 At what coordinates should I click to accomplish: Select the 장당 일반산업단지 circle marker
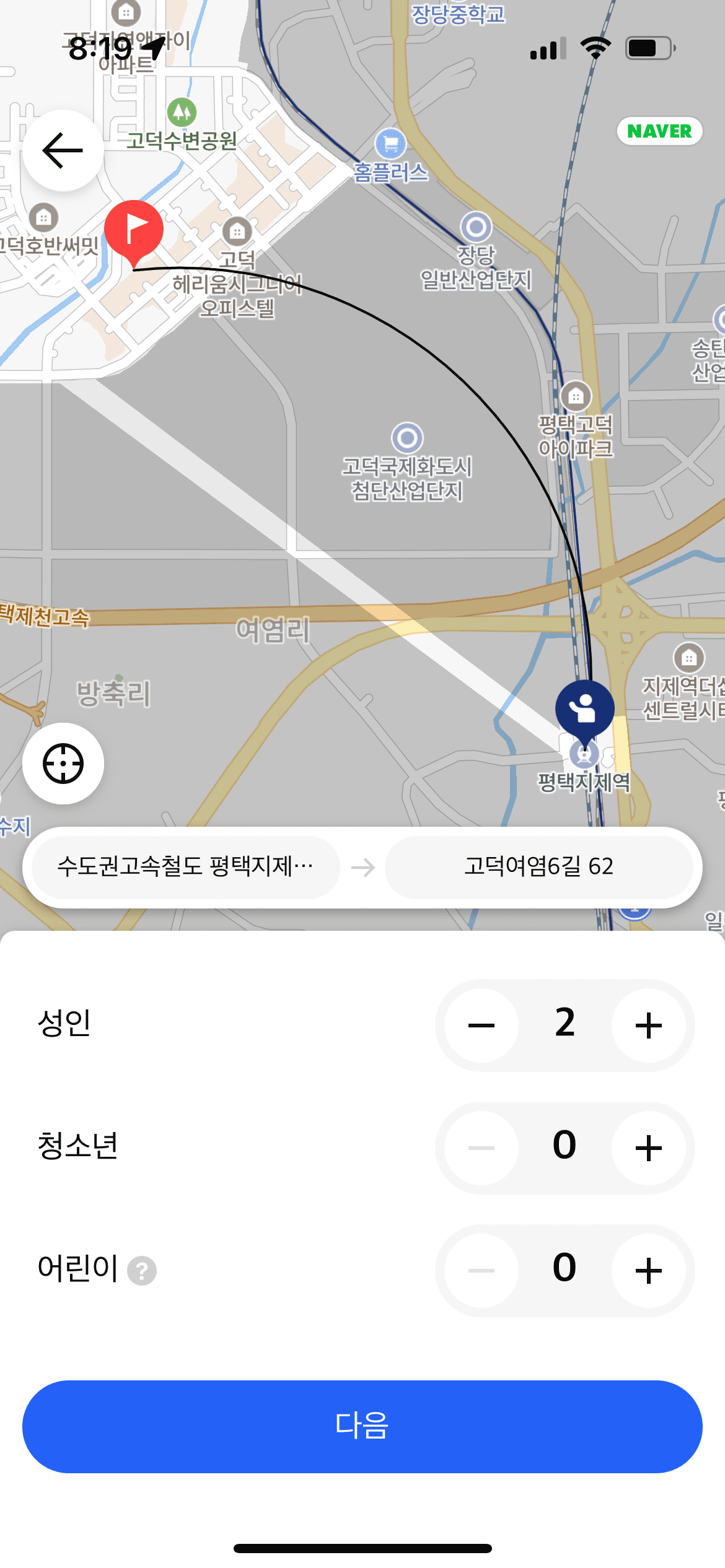476,227
